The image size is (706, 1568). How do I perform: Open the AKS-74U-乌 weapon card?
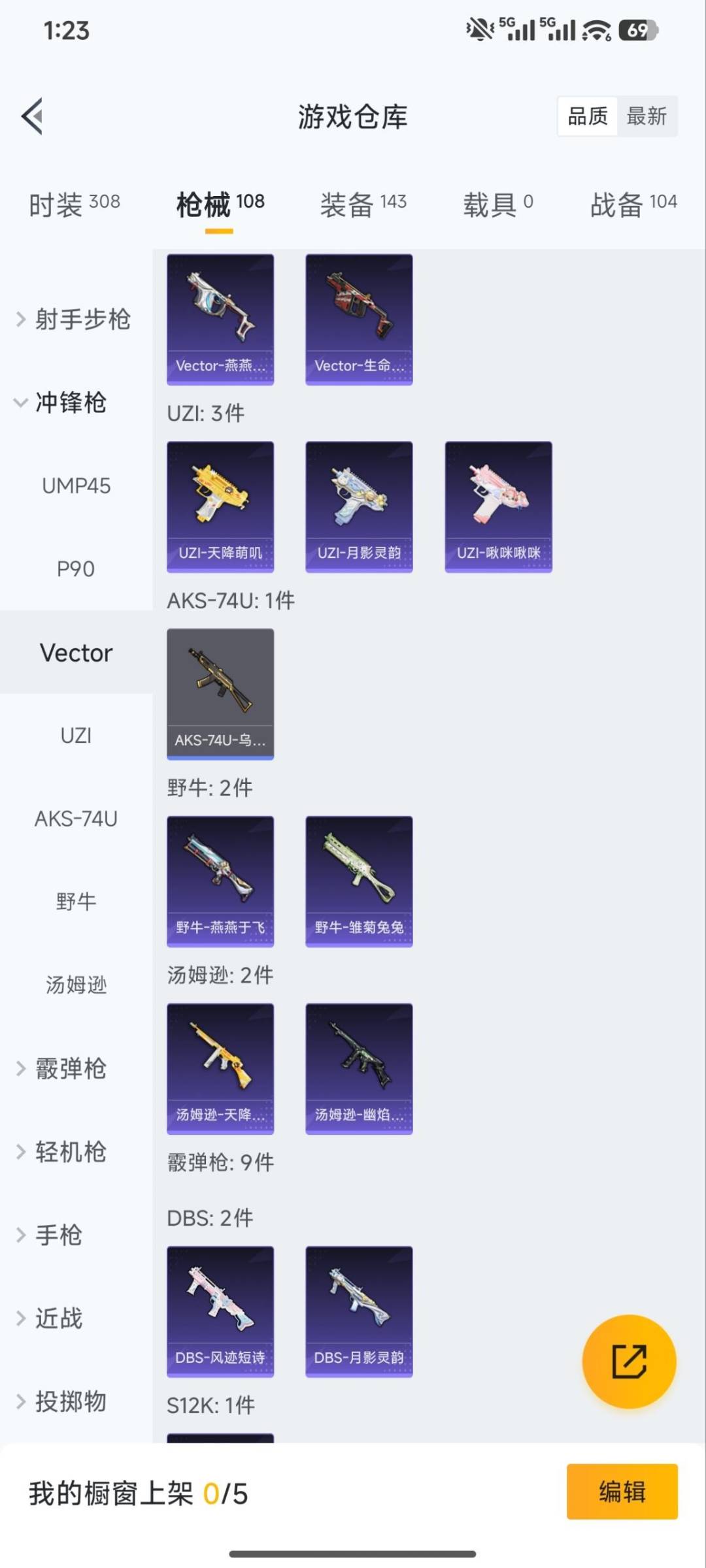pos(220,694)
